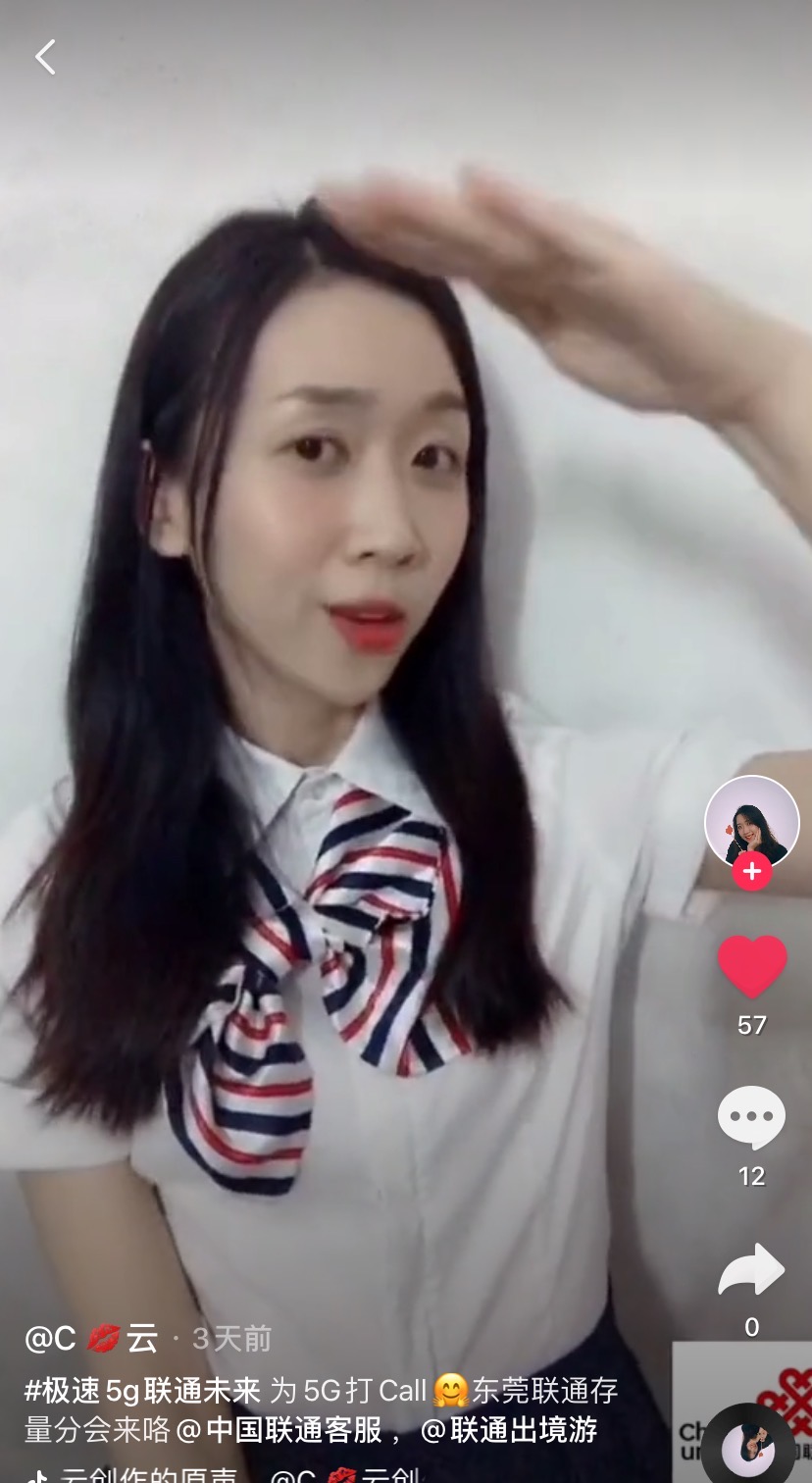
Task: Open the @C 云 username
Action: coord(91,1338)
